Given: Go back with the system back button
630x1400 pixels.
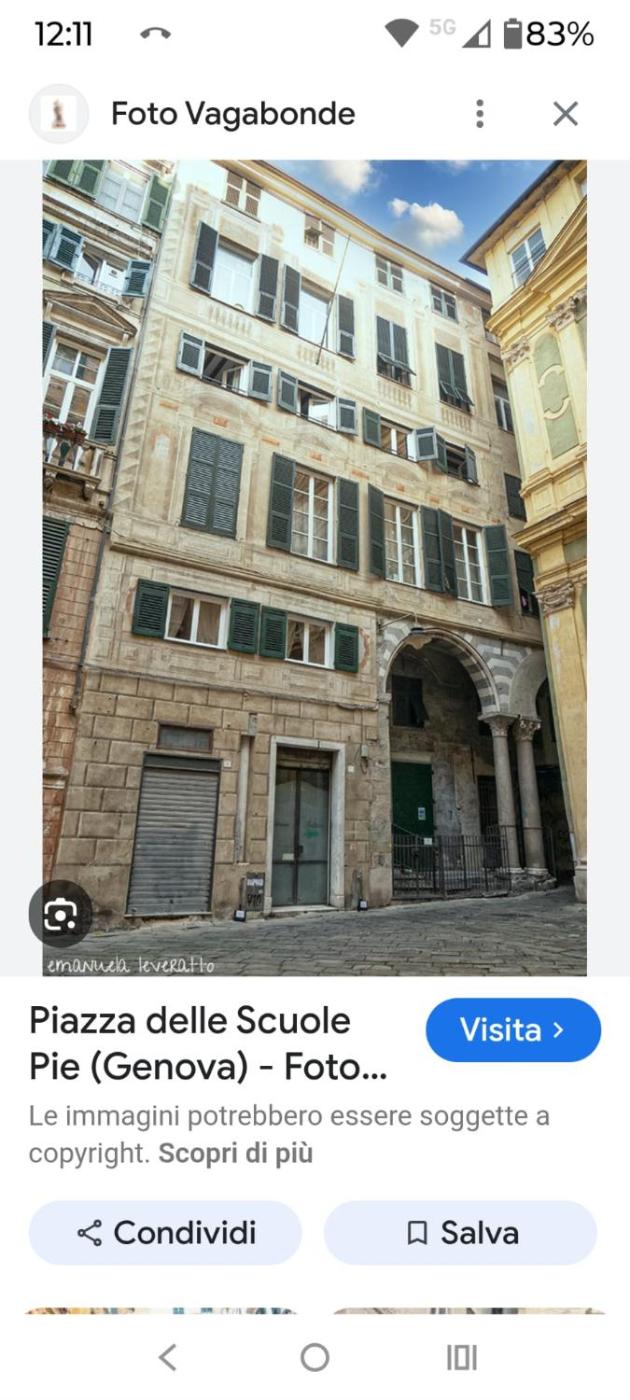Looking at the screenshot, I should 168,1357.
